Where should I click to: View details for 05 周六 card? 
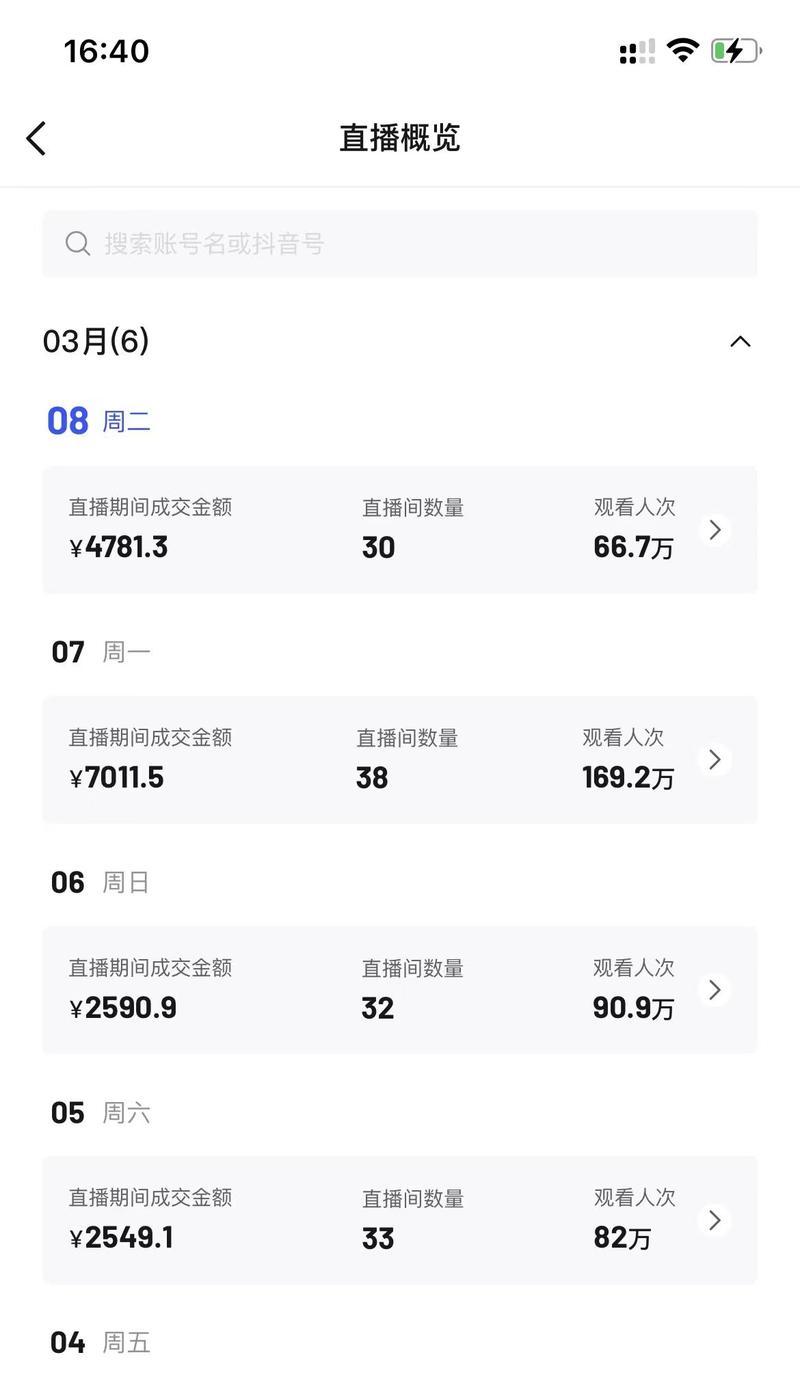(714, 1220)
